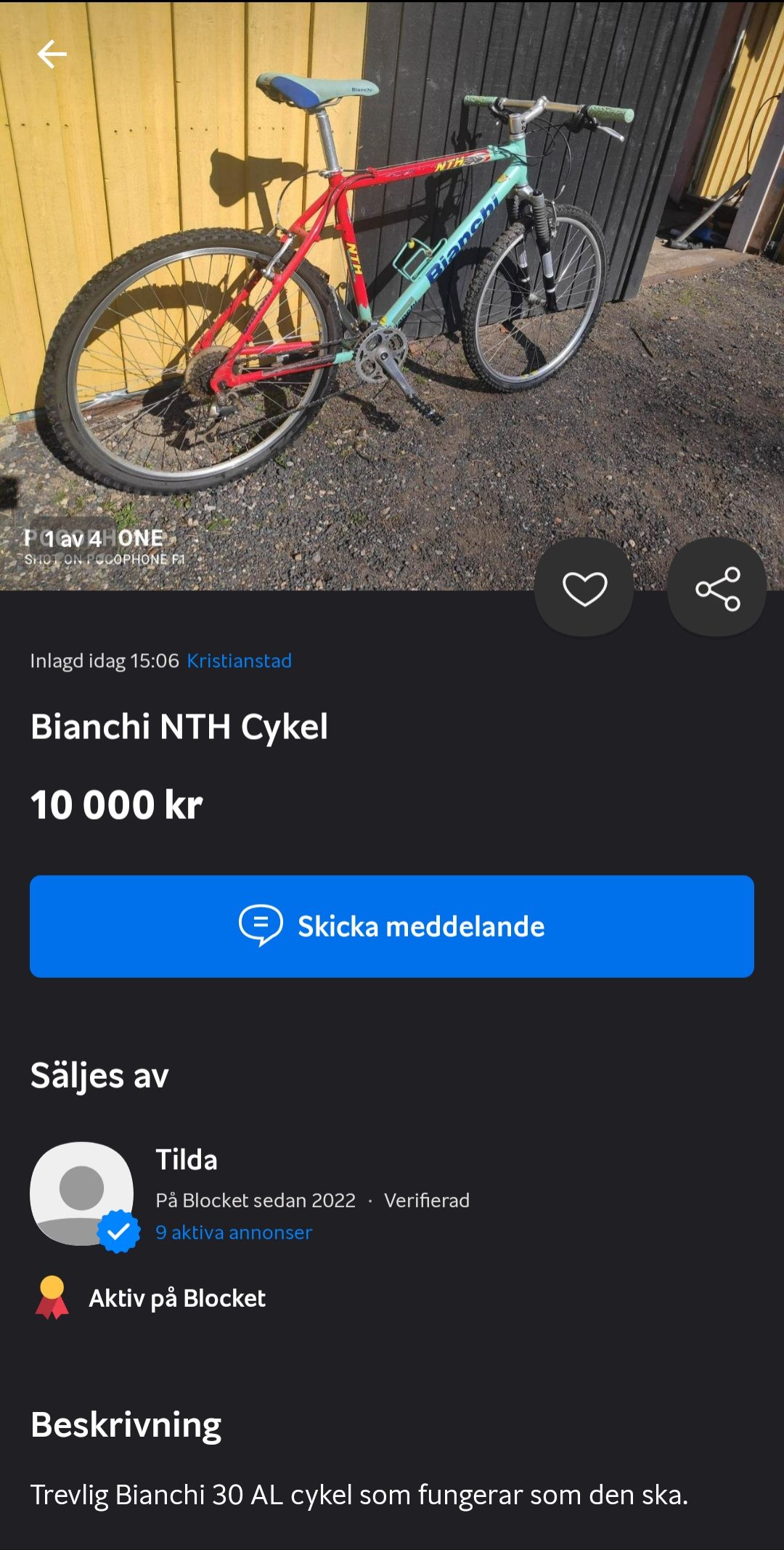Tap Skicka meddelande to message seller
Image resolution: width=784 pixels, height=1550 pixels.
coord(392,926)
